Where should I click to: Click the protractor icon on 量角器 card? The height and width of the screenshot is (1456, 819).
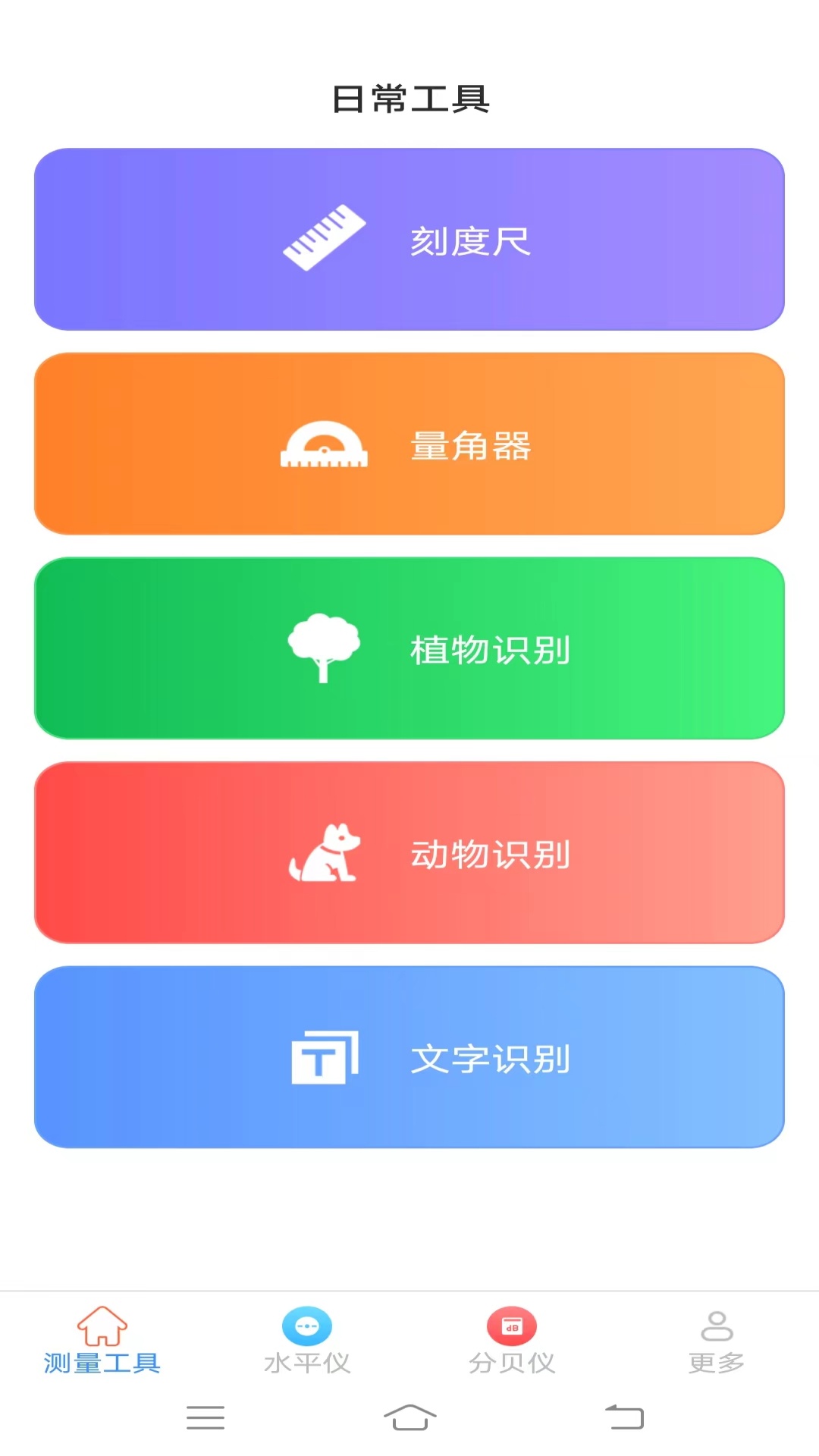pyautogui.click(x=325, y=444)
